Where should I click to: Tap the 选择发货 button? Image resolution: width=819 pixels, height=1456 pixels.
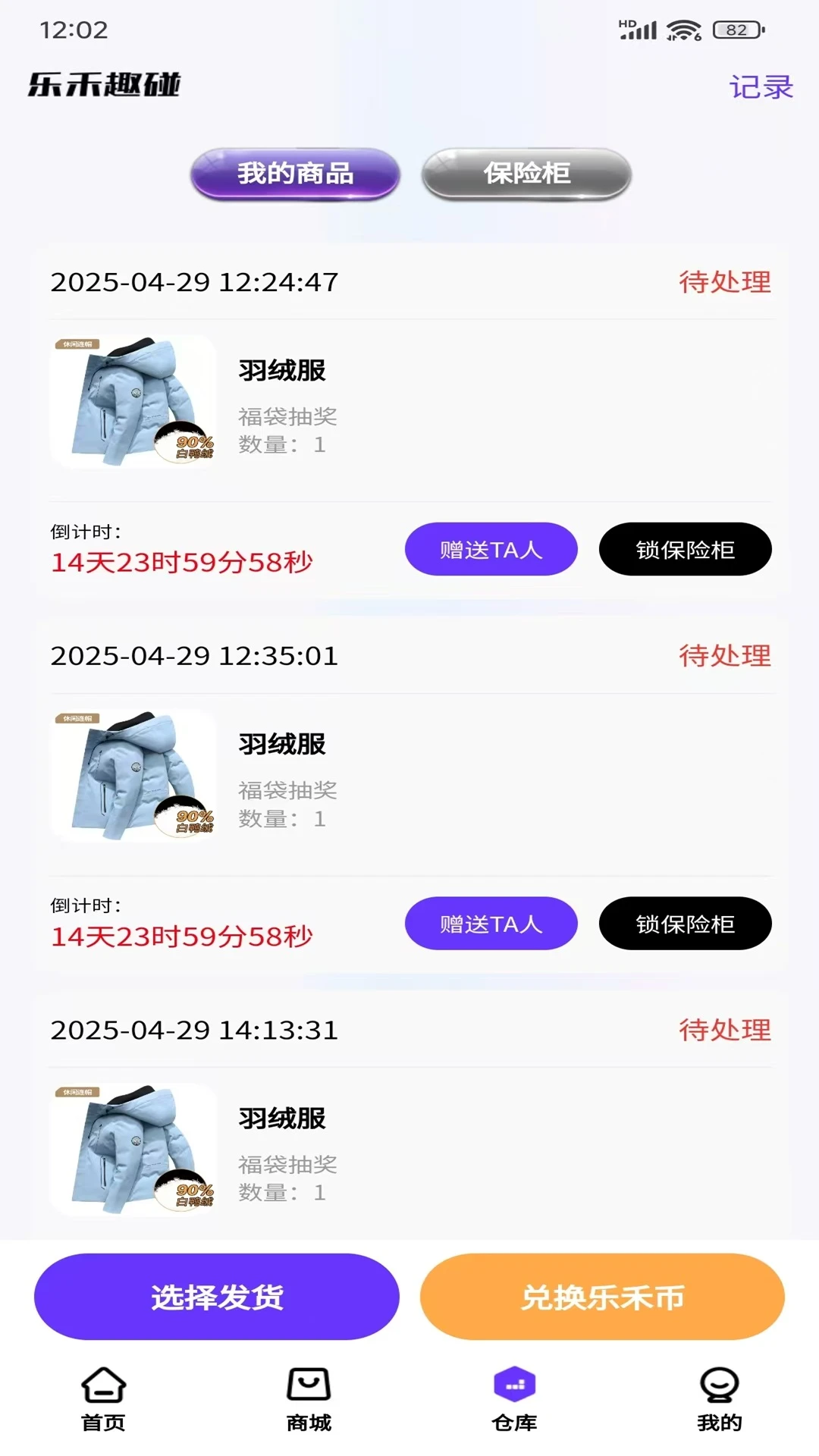click(218, 1297)
